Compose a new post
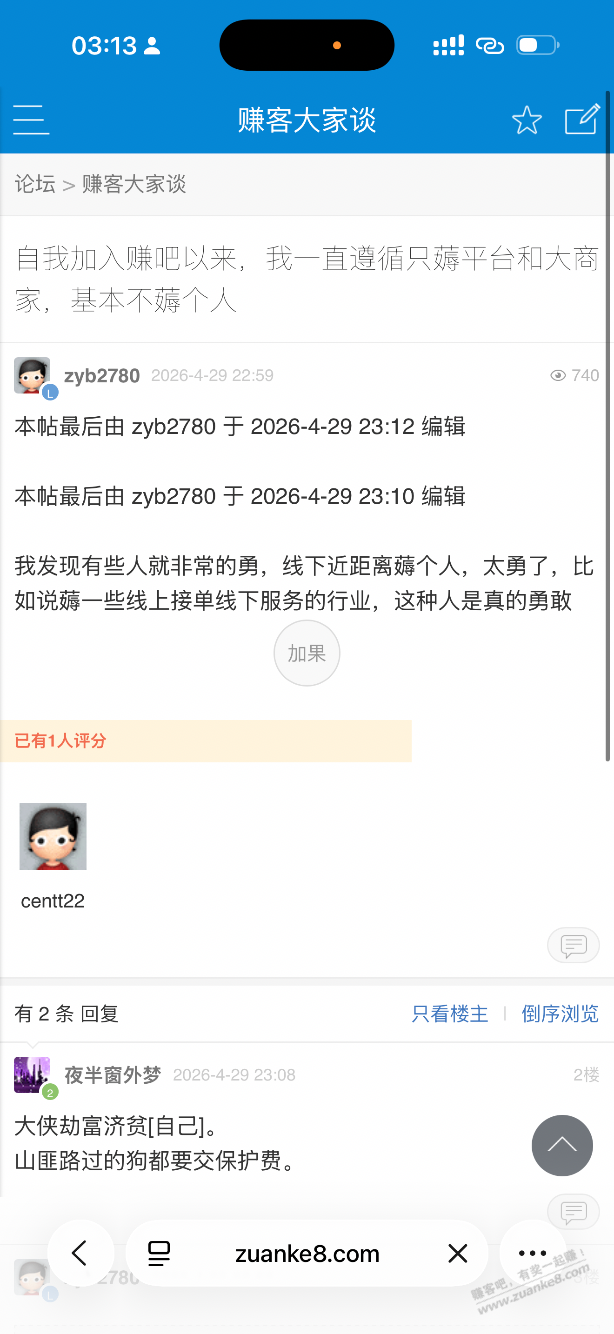 point(582,120)
